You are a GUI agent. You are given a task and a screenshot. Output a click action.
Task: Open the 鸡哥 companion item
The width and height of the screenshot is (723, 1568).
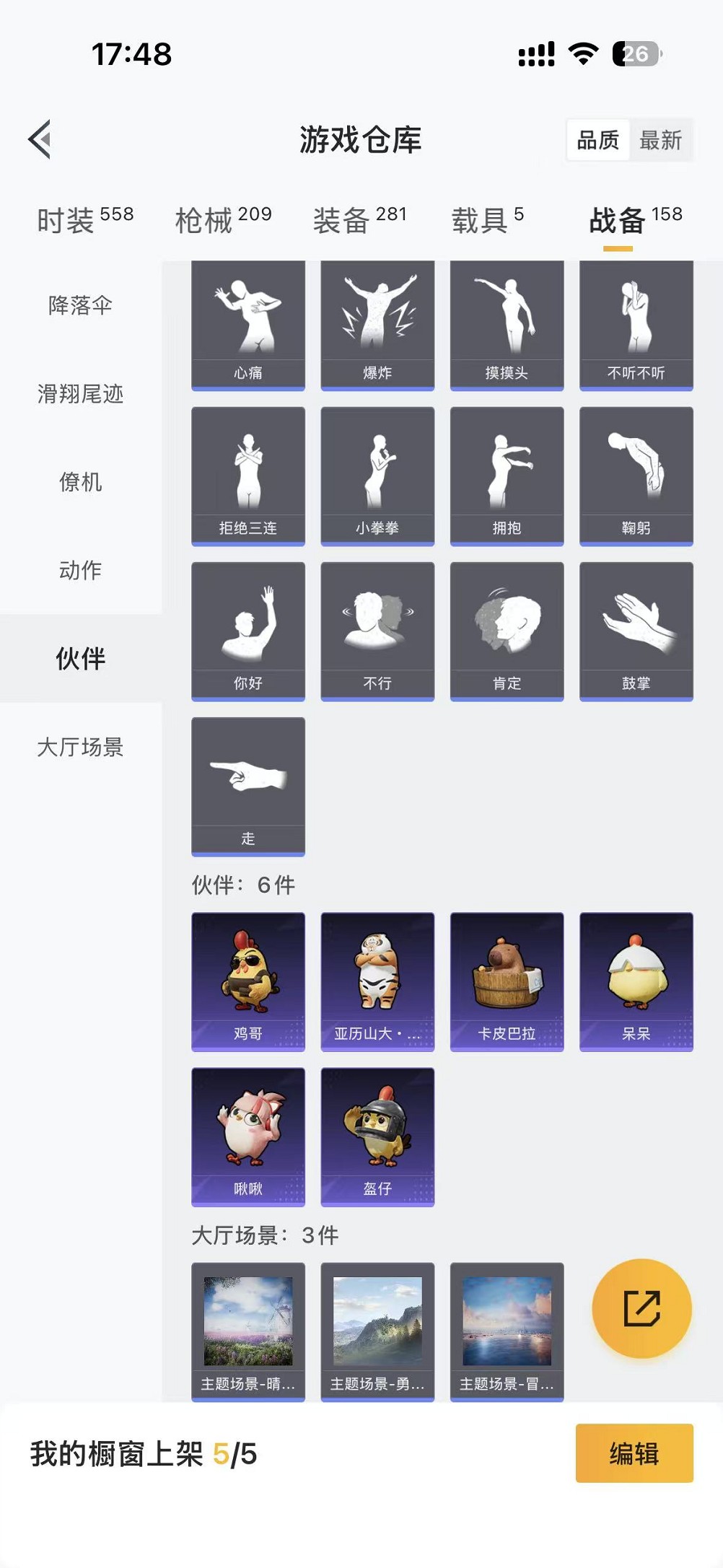click(x=248, y=981)
